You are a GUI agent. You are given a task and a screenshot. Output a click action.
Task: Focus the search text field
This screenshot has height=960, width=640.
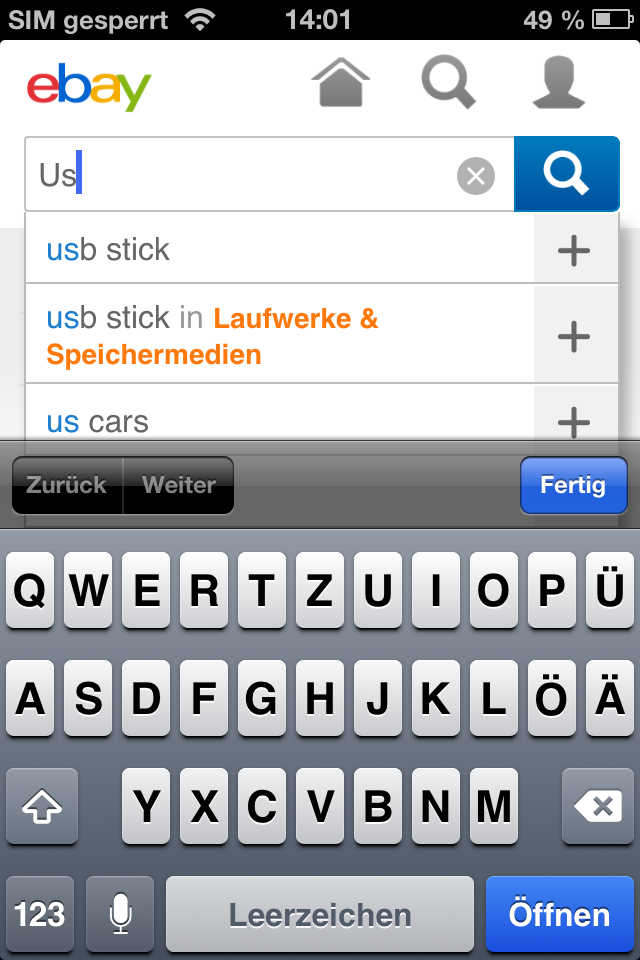pyautogui.click(x=240, y=176)
